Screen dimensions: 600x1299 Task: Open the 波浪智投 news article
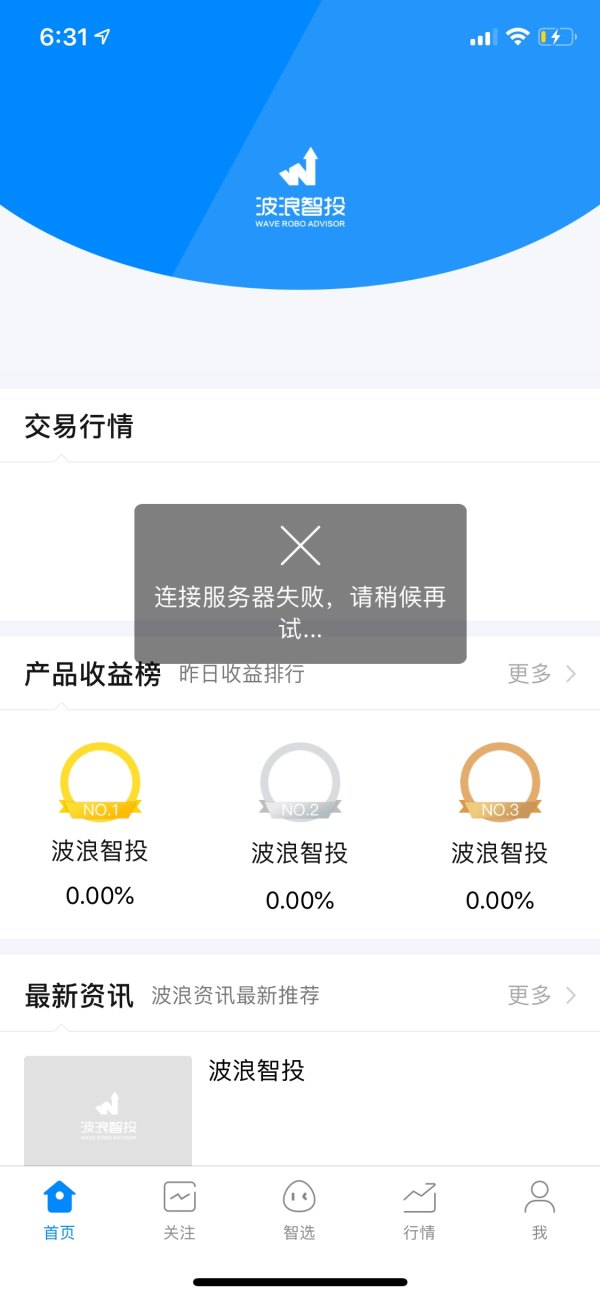click(256, 1072)
